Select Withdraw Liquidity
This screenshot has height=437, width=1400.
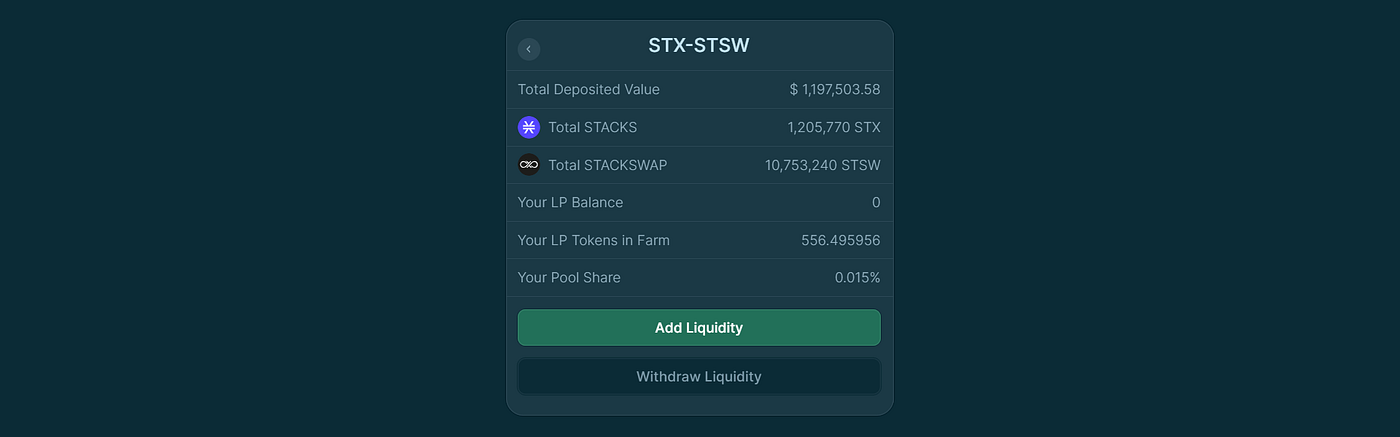coord(699,377)
